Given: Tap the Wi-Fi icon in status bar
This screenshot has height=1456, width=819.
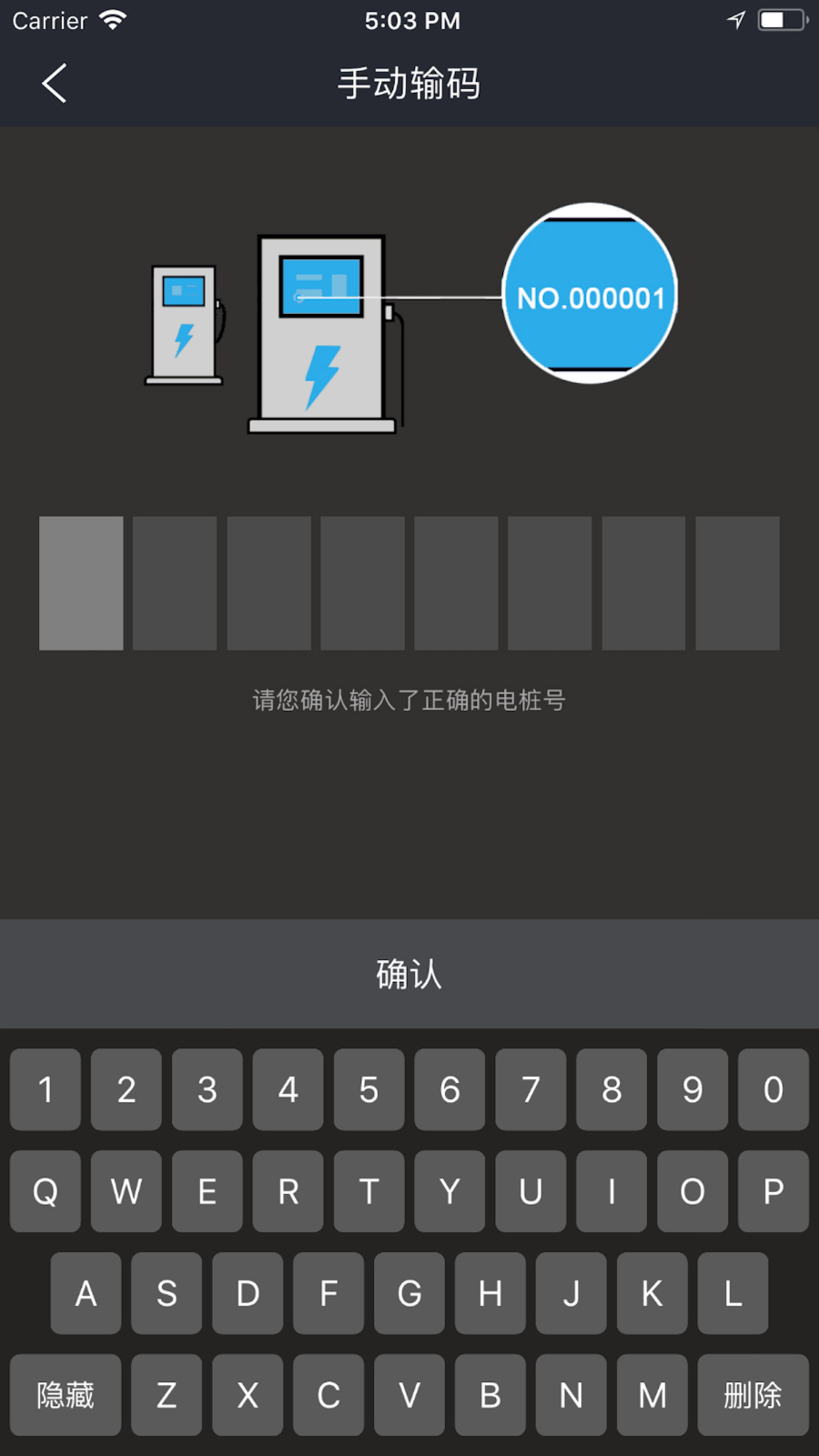Looking at the screenshot, I should coord(114,18).
